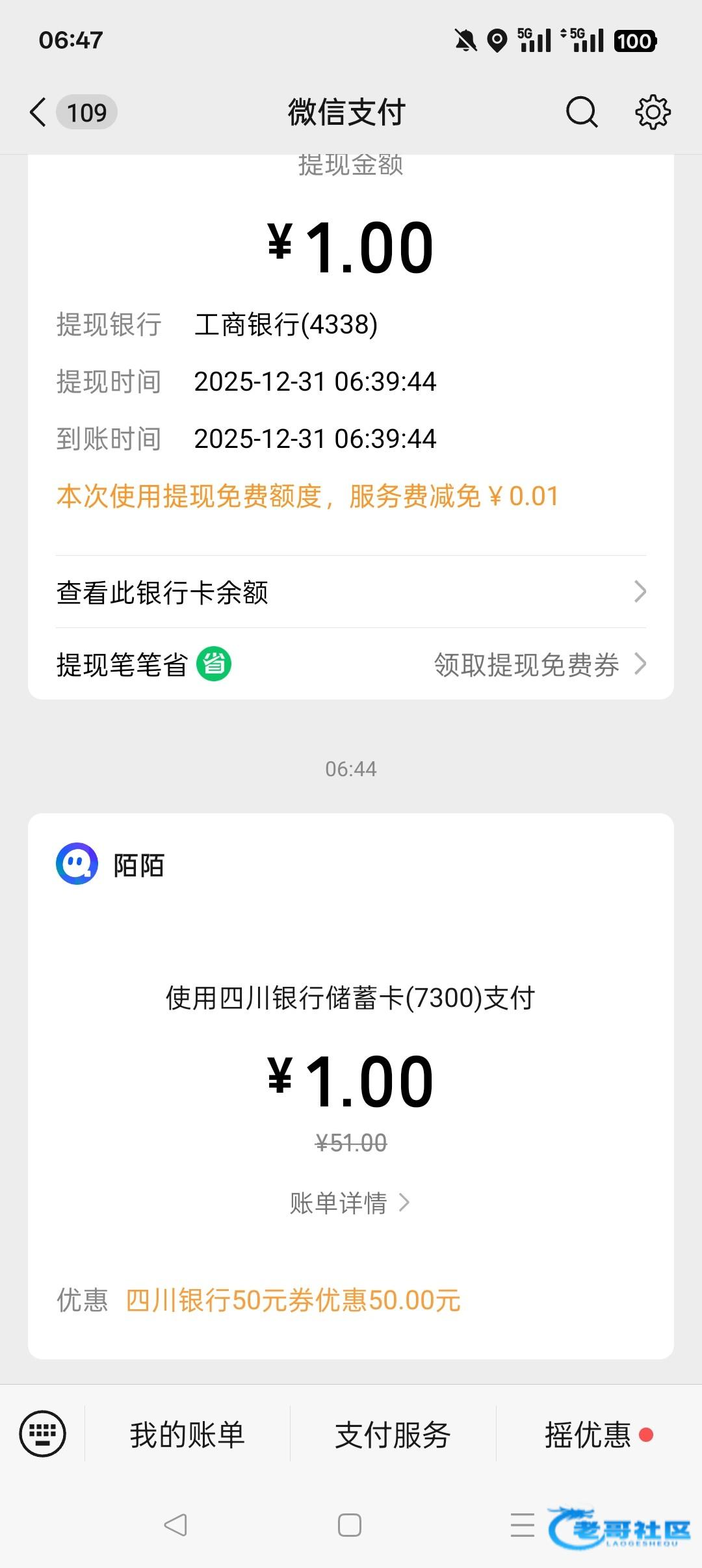Screen dimensions: 702x1568
Task: Open 查看此银行卡余额 row
Action: [x=351, y=592]
